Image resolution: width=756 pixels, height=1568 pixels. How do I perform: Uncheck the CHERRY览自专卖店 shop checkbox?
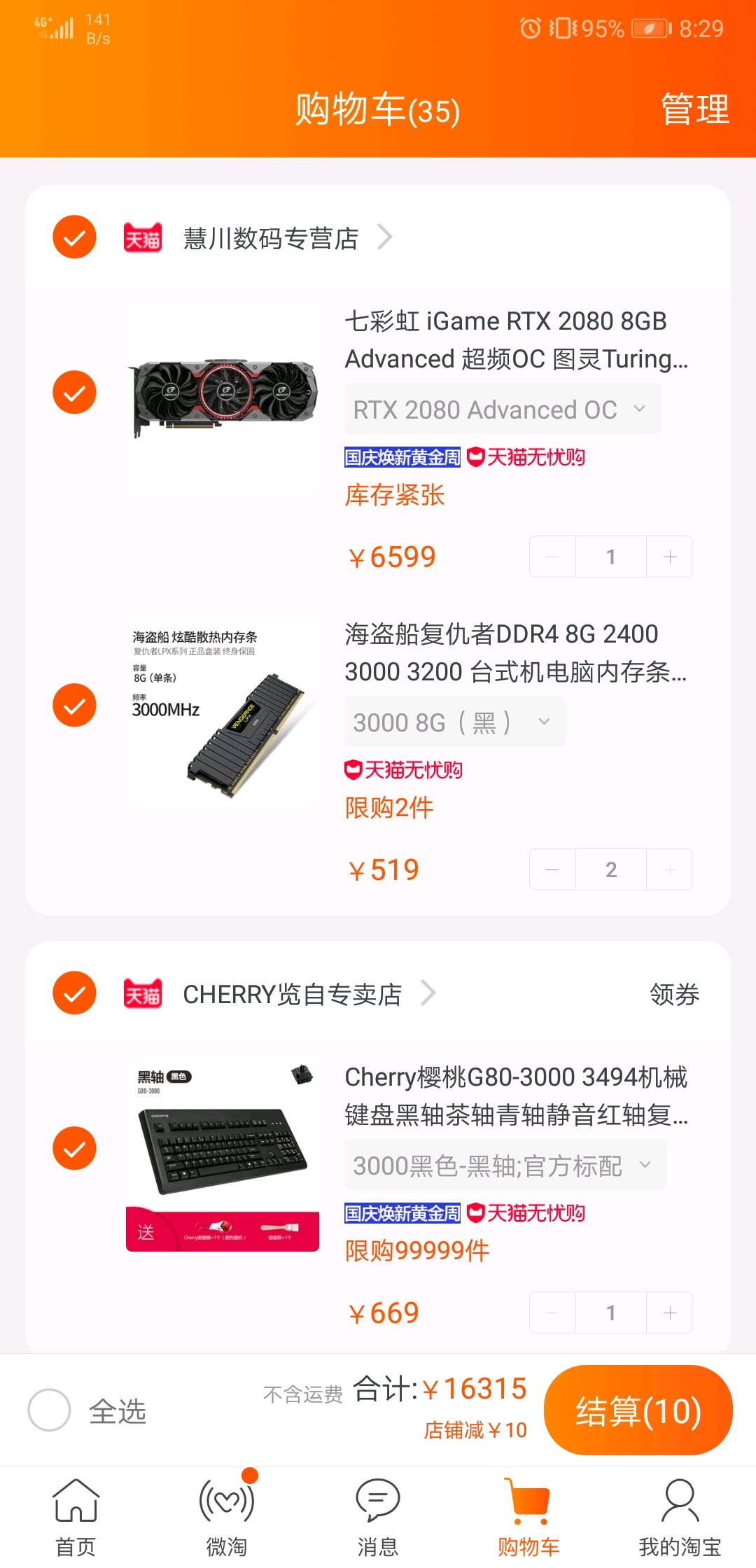74,993
